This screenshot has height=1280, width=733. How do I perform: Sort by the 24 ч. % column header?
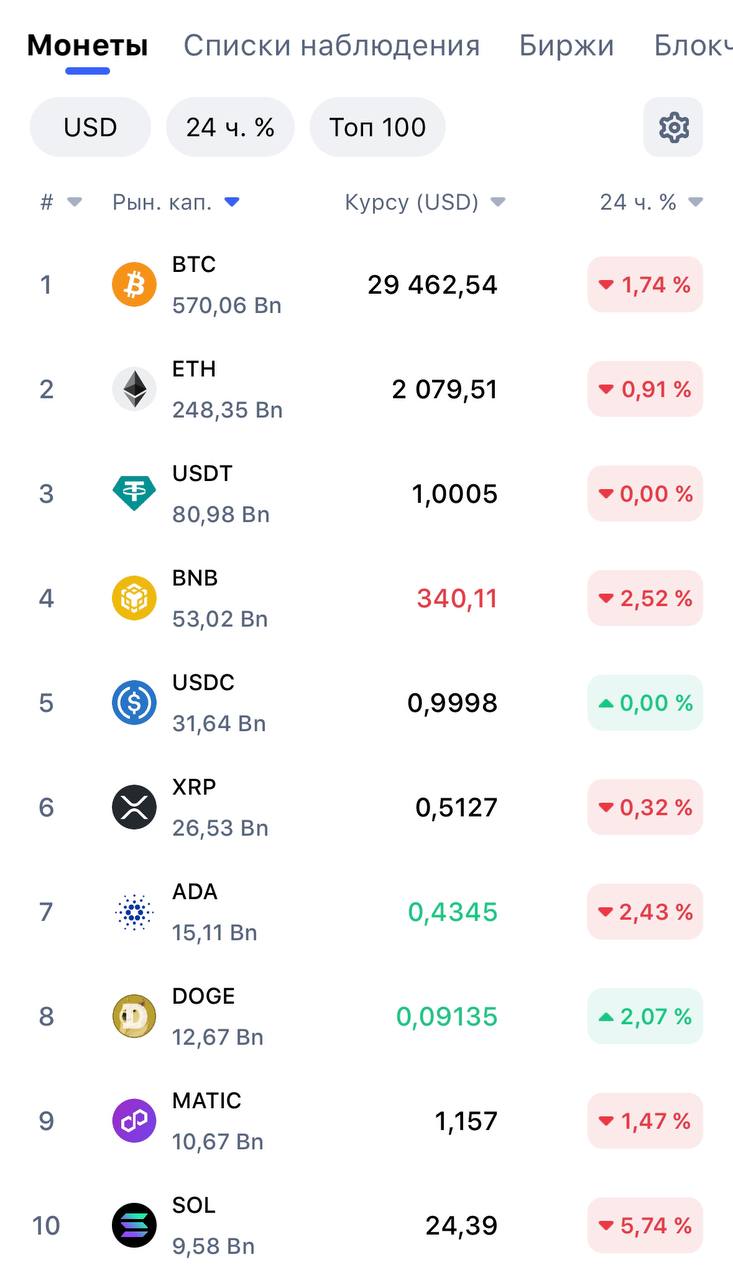pos(651,202)
